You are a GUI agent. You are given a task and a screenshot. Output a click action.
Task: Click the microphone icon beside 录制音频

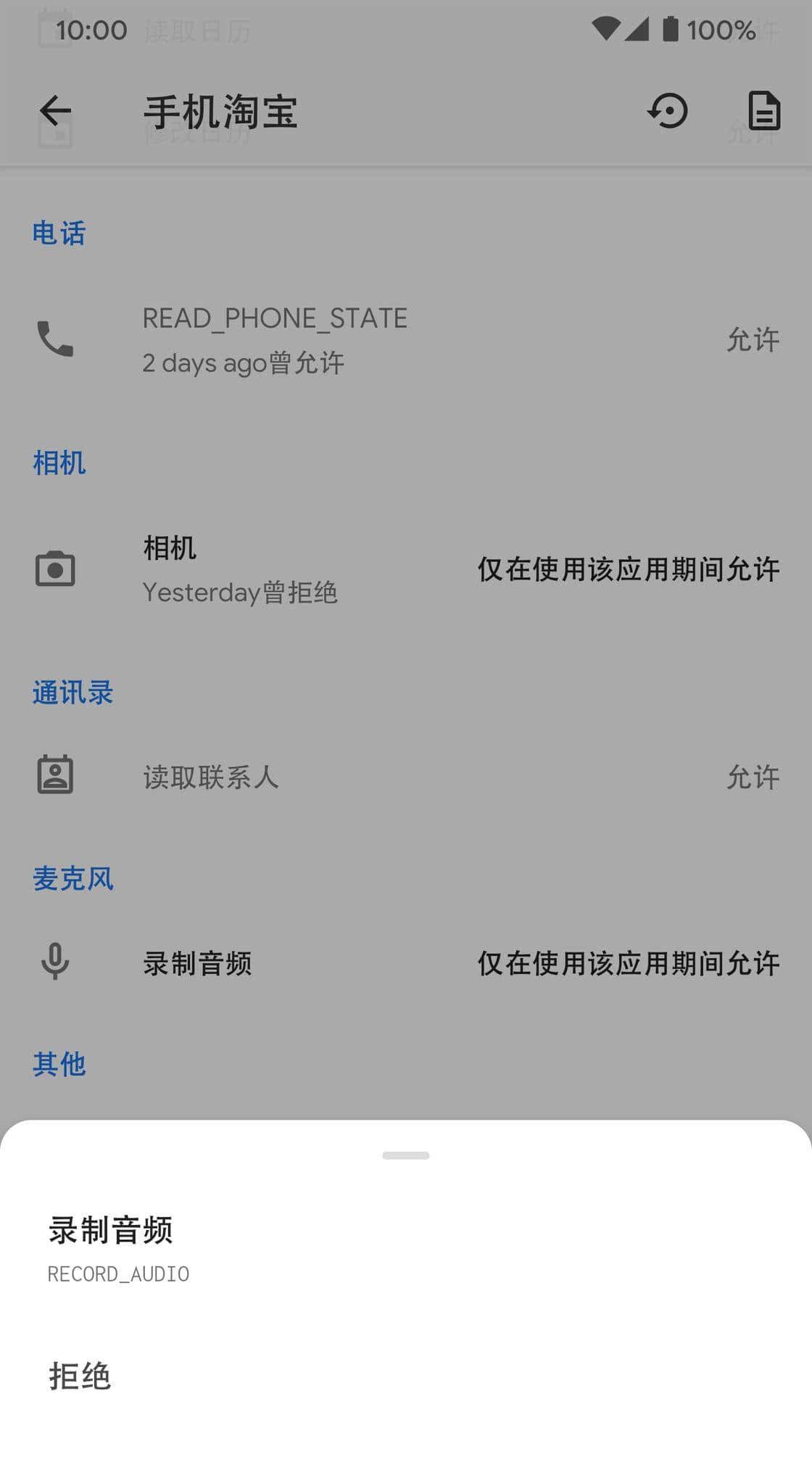56,963
